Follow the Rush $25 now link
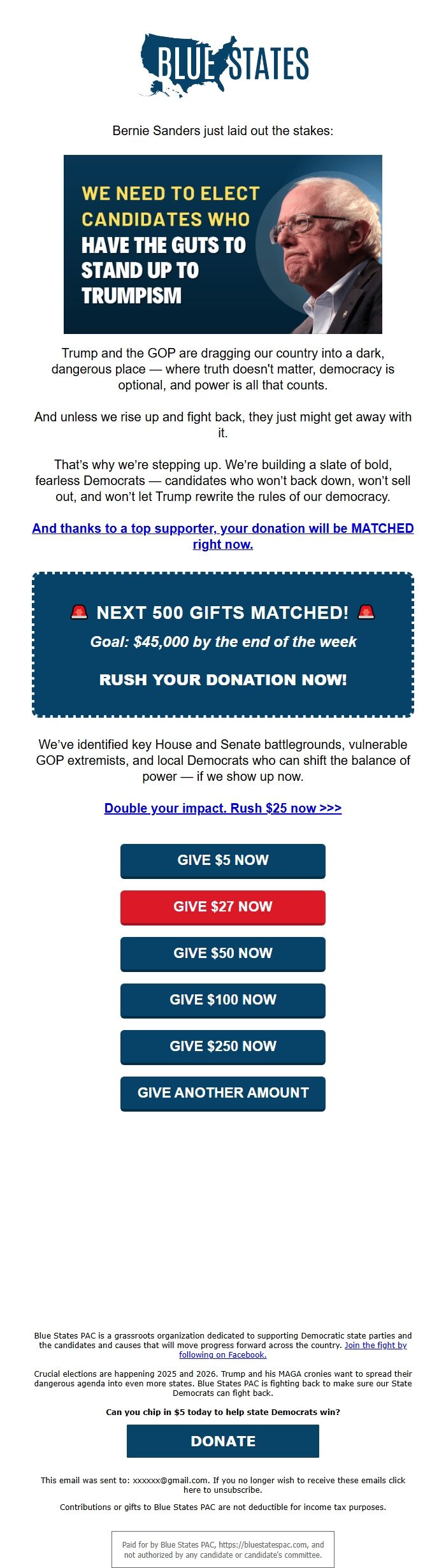446x1568 pixels. tap(223, 808)
